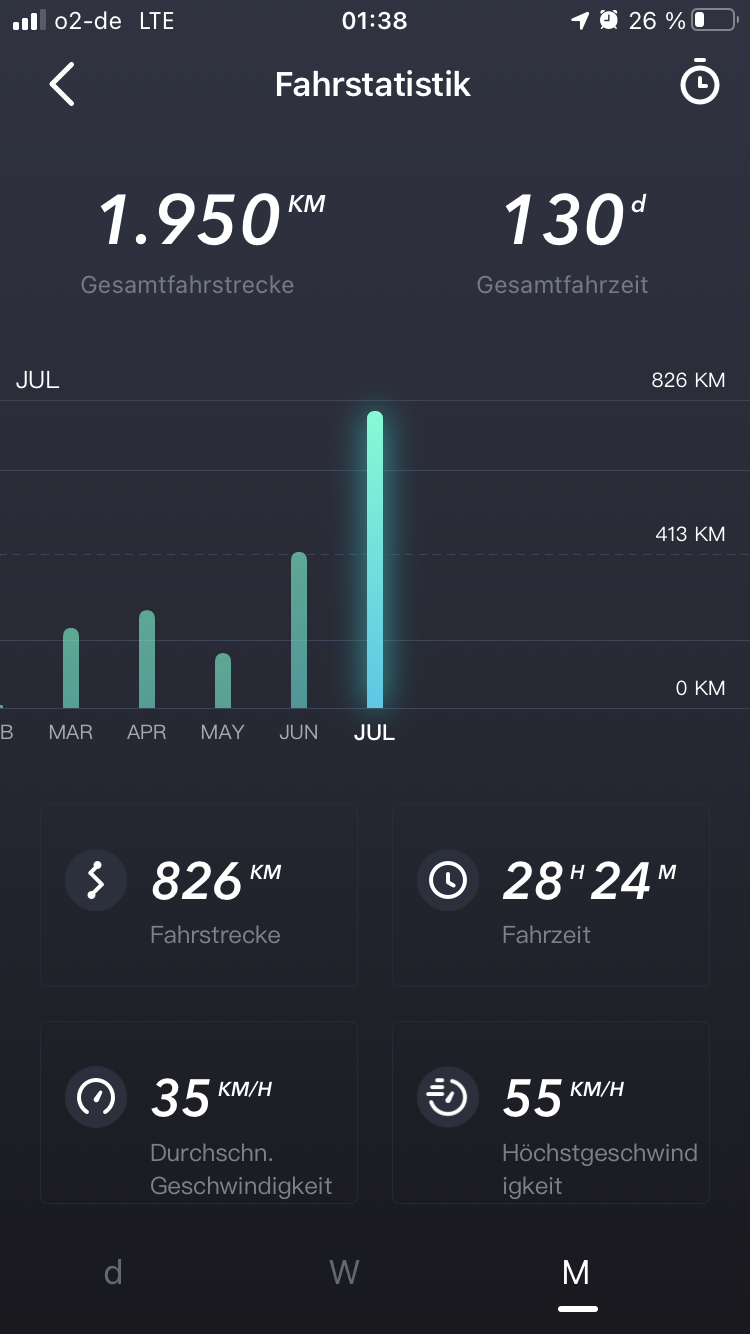Switch to the daily 'd' view
This screenshot has width=750, height=1334.
tap(113, 1272)
